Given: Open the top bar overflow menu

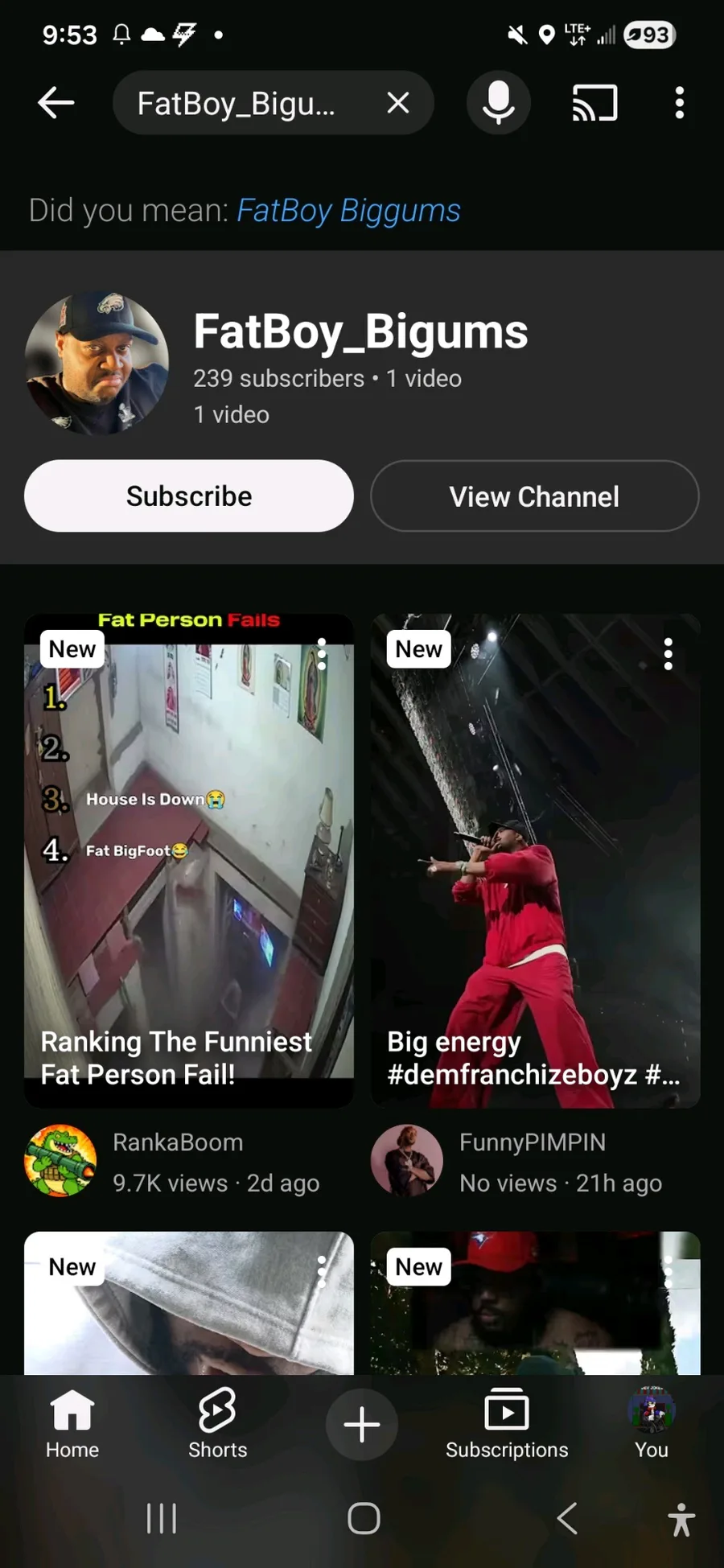Looking at the screenshot, I should click(680, 103).
